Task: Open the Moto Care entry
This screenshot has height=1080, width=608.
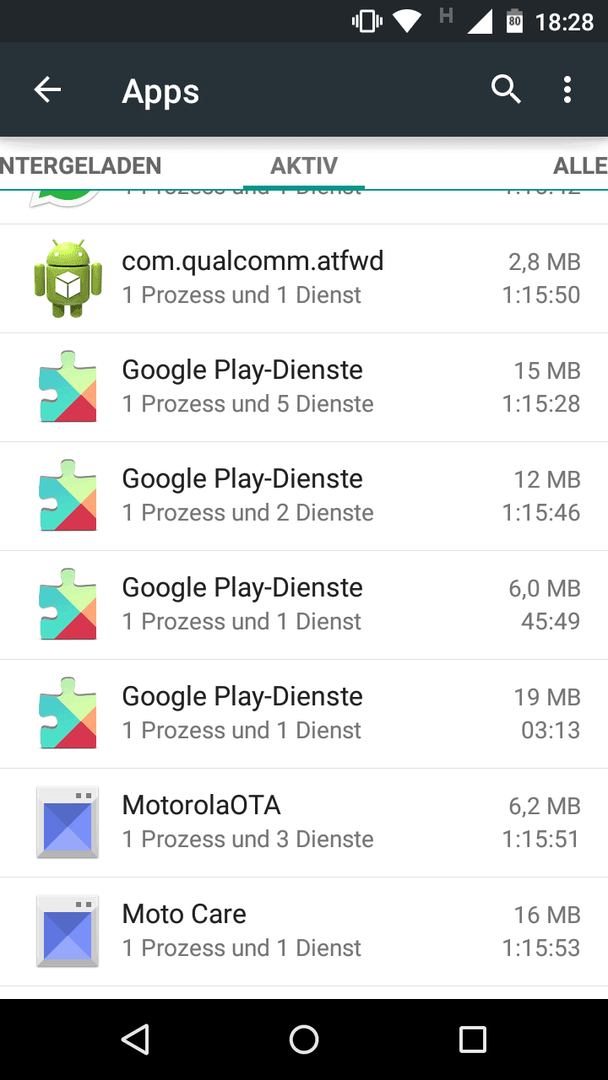Action: [x=304, y=931]
